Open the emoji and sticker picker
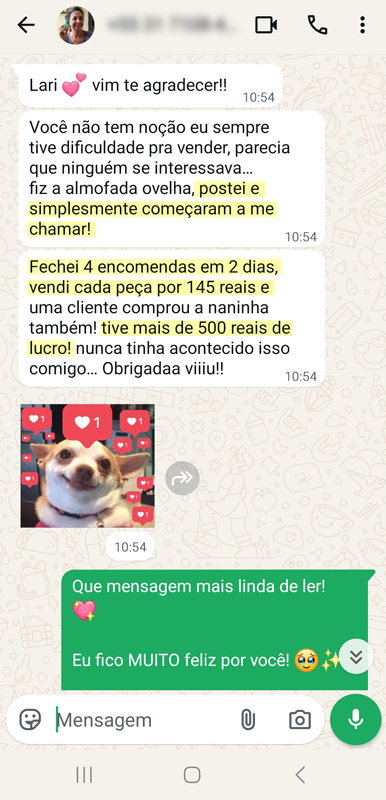The height and width of the screenshot is (800, 386). (x=30, y=720)
